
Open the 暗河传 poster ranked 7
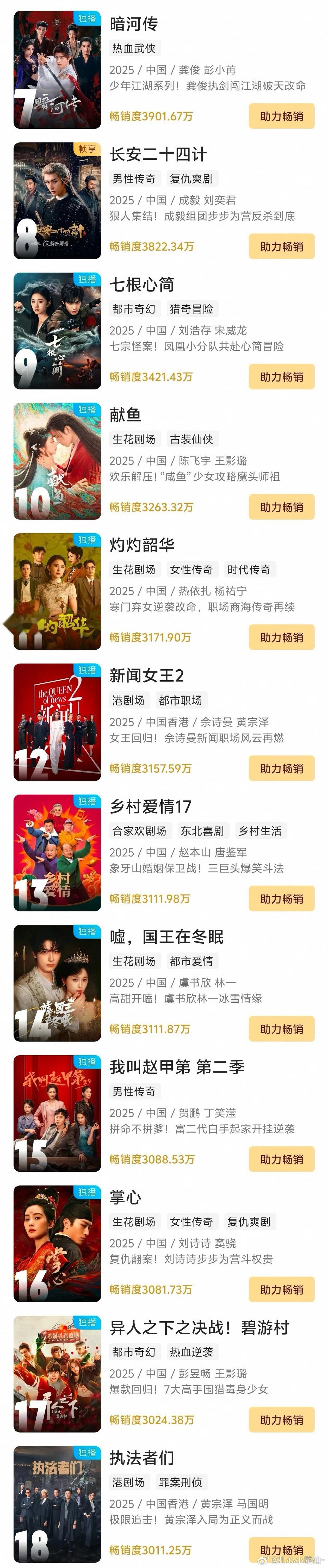click(57, 70)
